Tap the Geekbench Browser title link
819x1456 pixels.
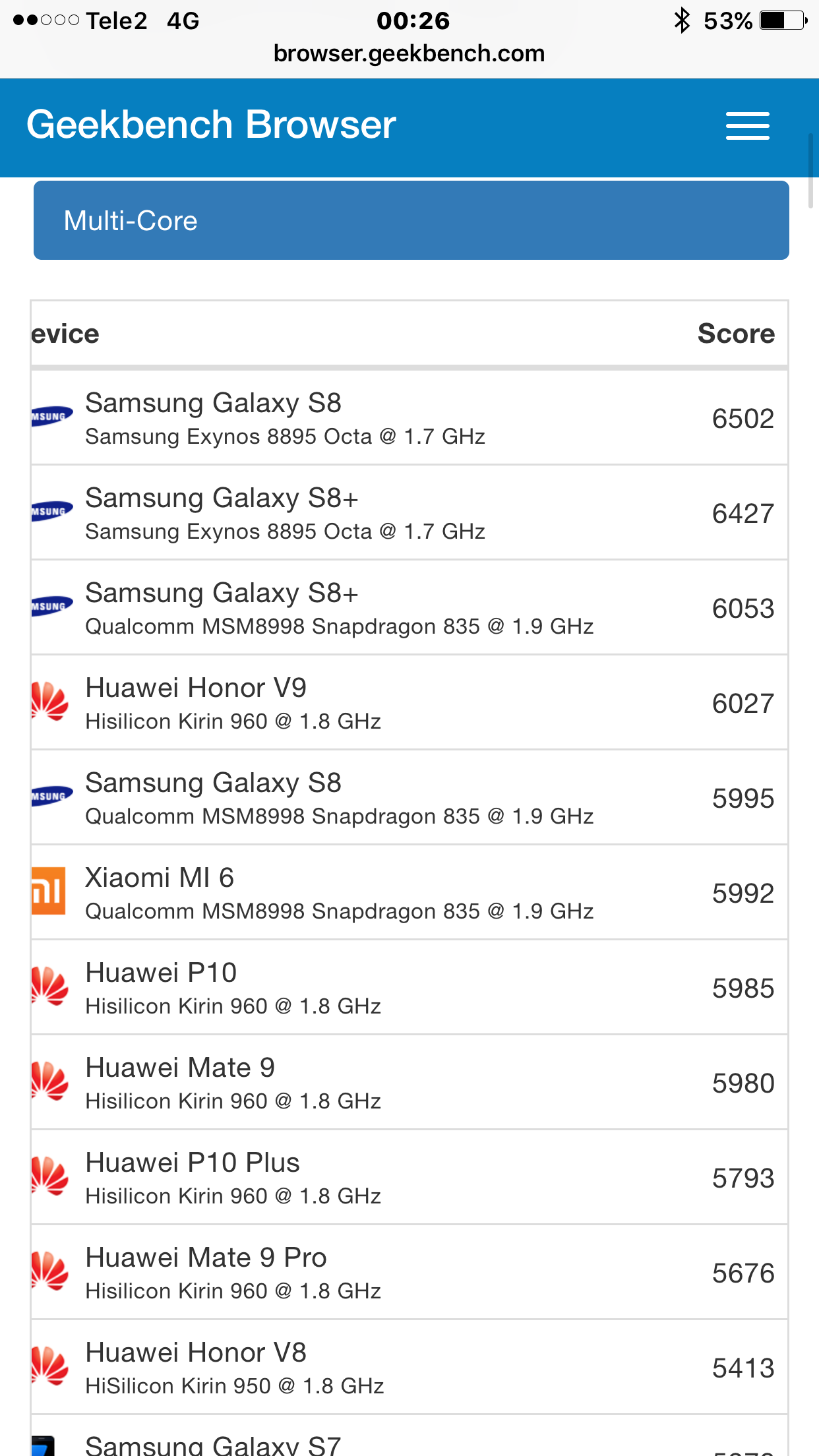[x=211, y=125]
